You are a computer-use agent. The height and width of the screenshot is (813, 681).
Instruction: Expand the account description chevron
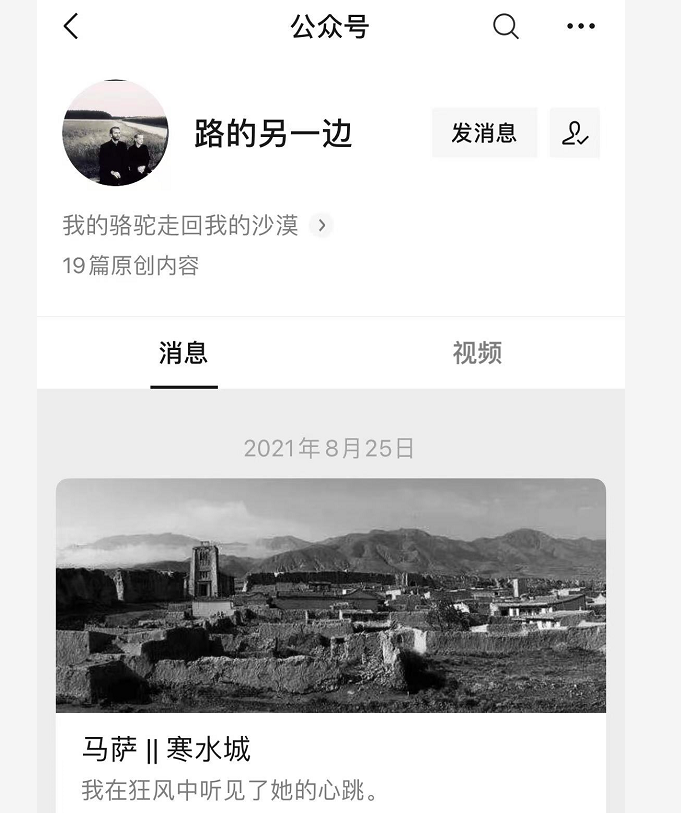point(321,226)
